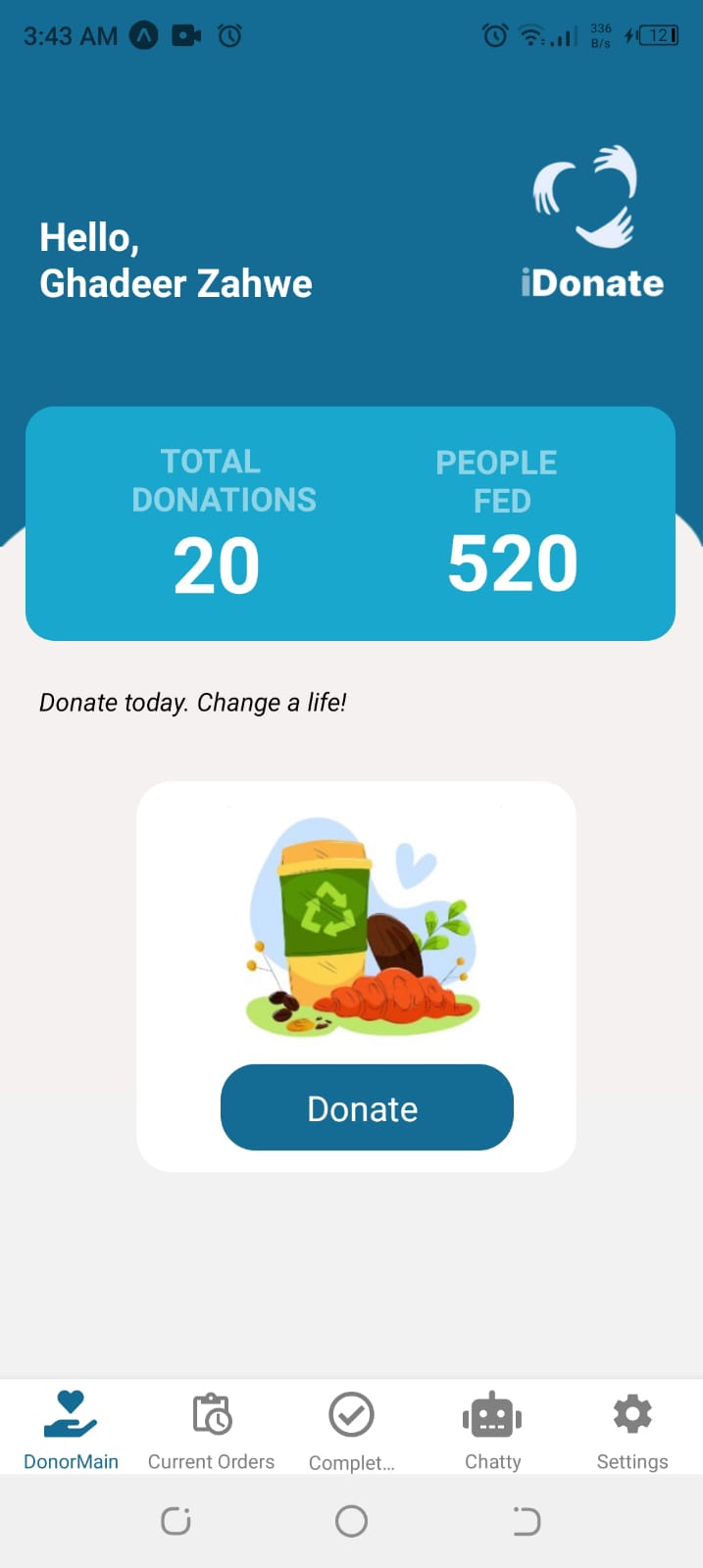Open the Completed orders tab
703x1568 pixels.
(x=351, y=1430)
